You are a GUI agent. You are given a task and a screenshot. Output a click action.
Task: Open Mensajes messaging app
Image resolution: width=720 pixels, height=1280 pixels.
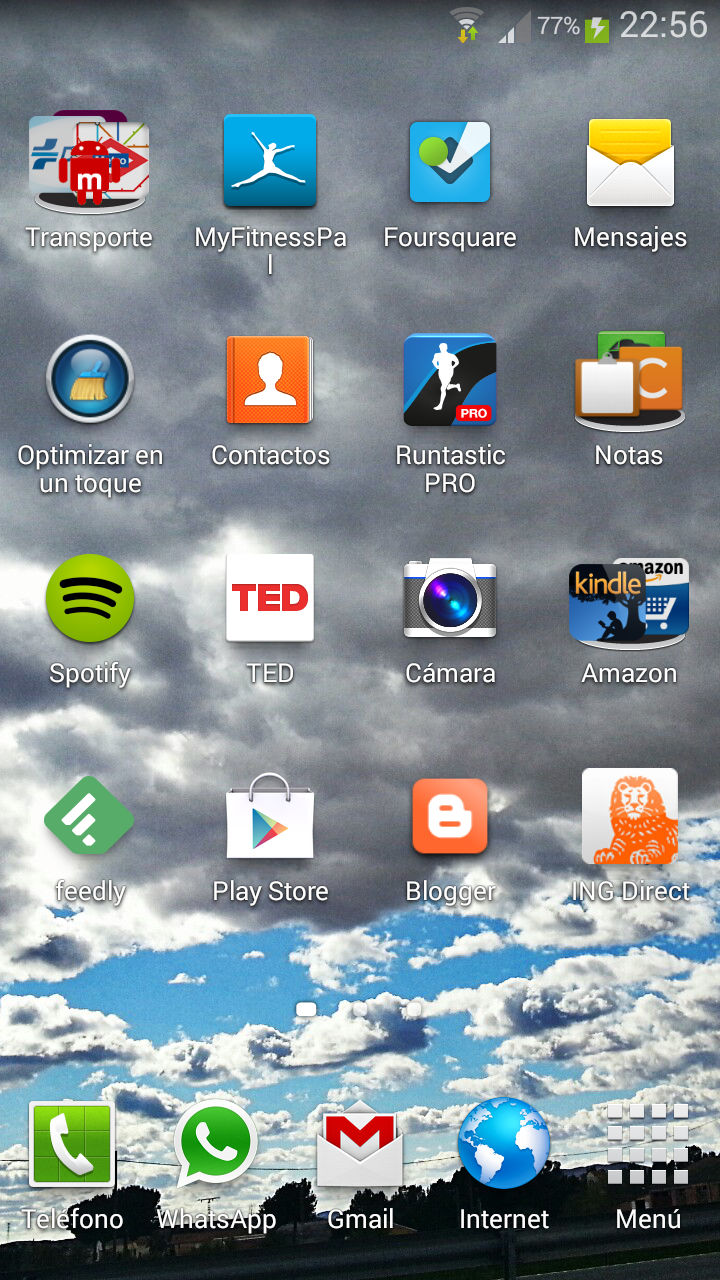(x=630, y=162)
